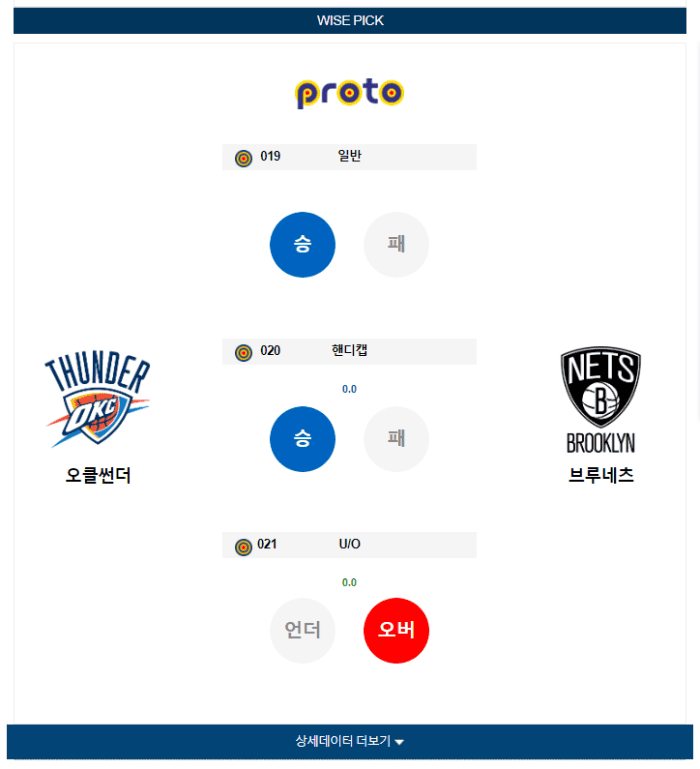The image size is (700, 769).
Task: Pick 오버 for the 021 U/O
Action: (x=396, y=630)
